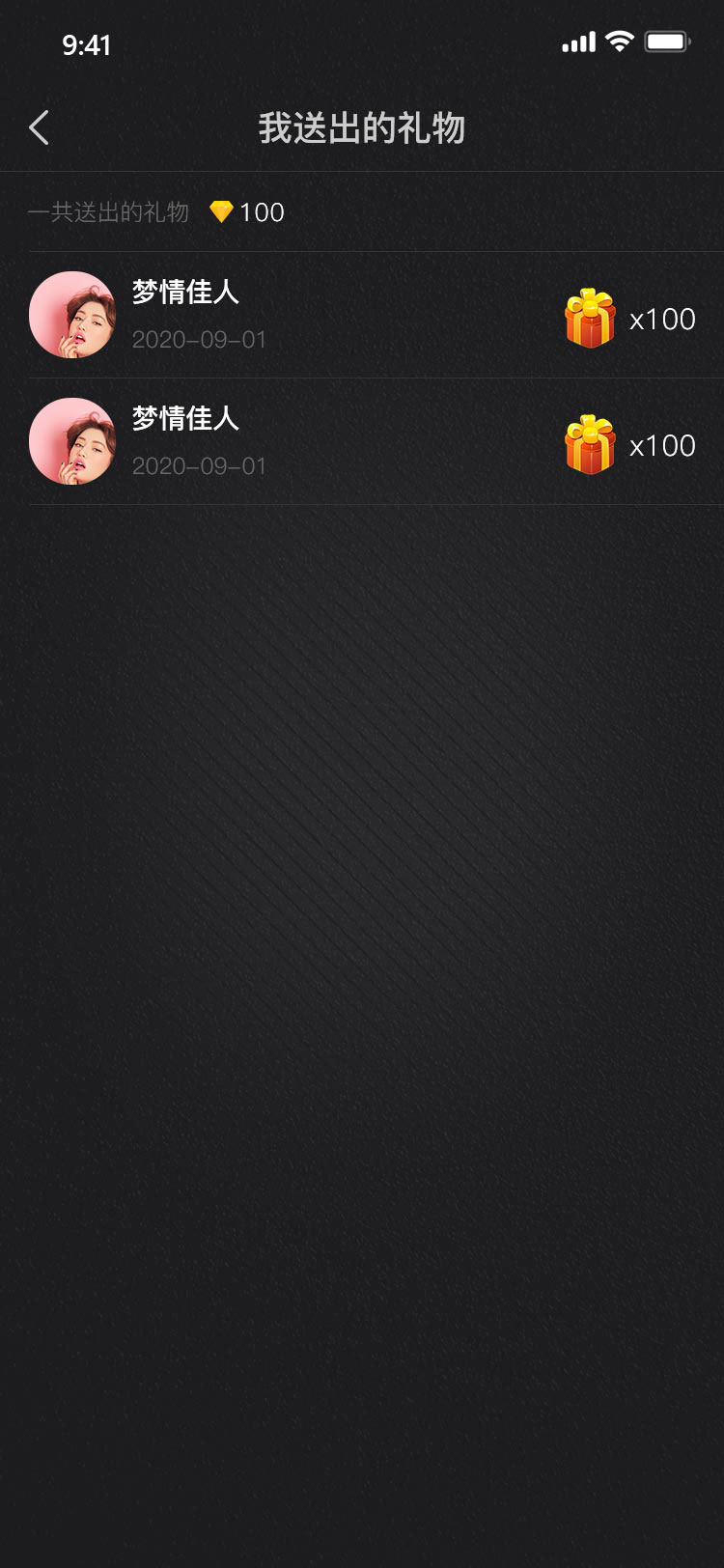The image size is (724, 1568).
Task: Open the first 梦情佳人 gift record
Action: pyautogui.click(x=362, y=315)
